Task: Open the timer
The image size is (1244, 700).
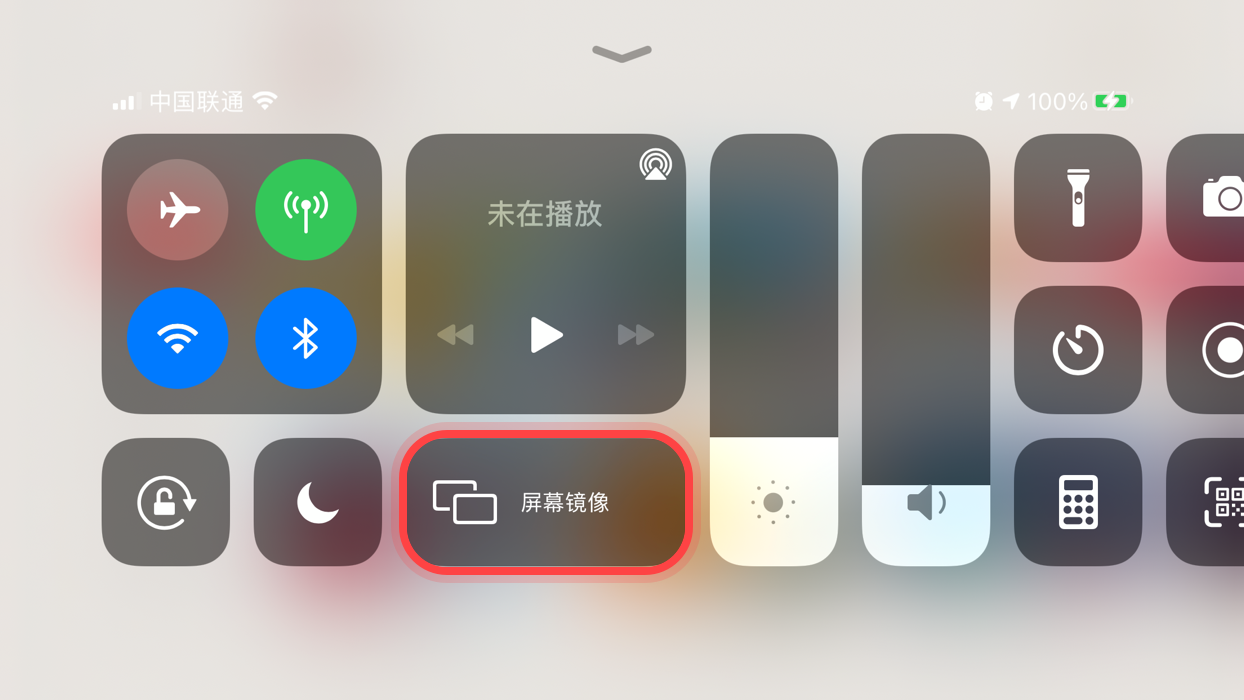Action: 1078,350
